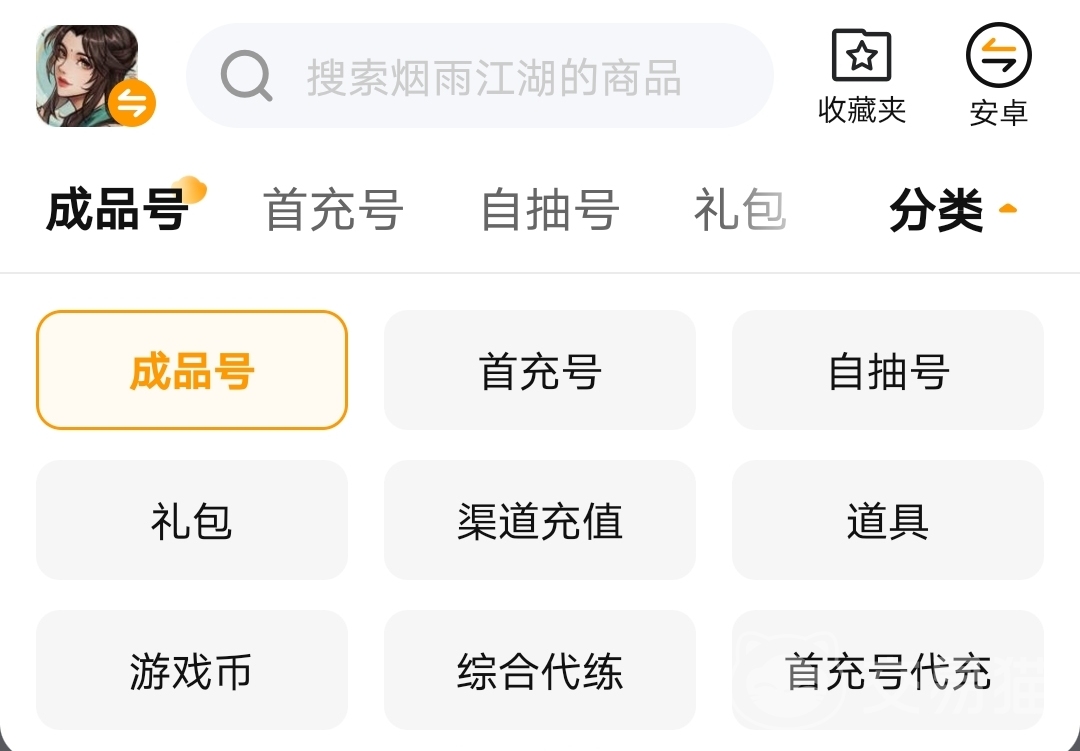Choose the 渠道充值 category

540,520
